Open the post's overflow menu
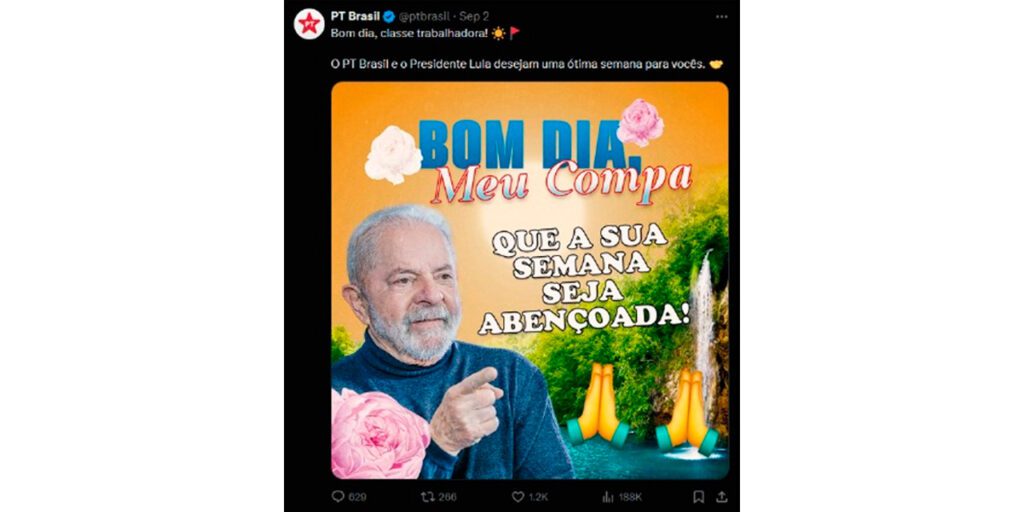 (x=721, y=17)
